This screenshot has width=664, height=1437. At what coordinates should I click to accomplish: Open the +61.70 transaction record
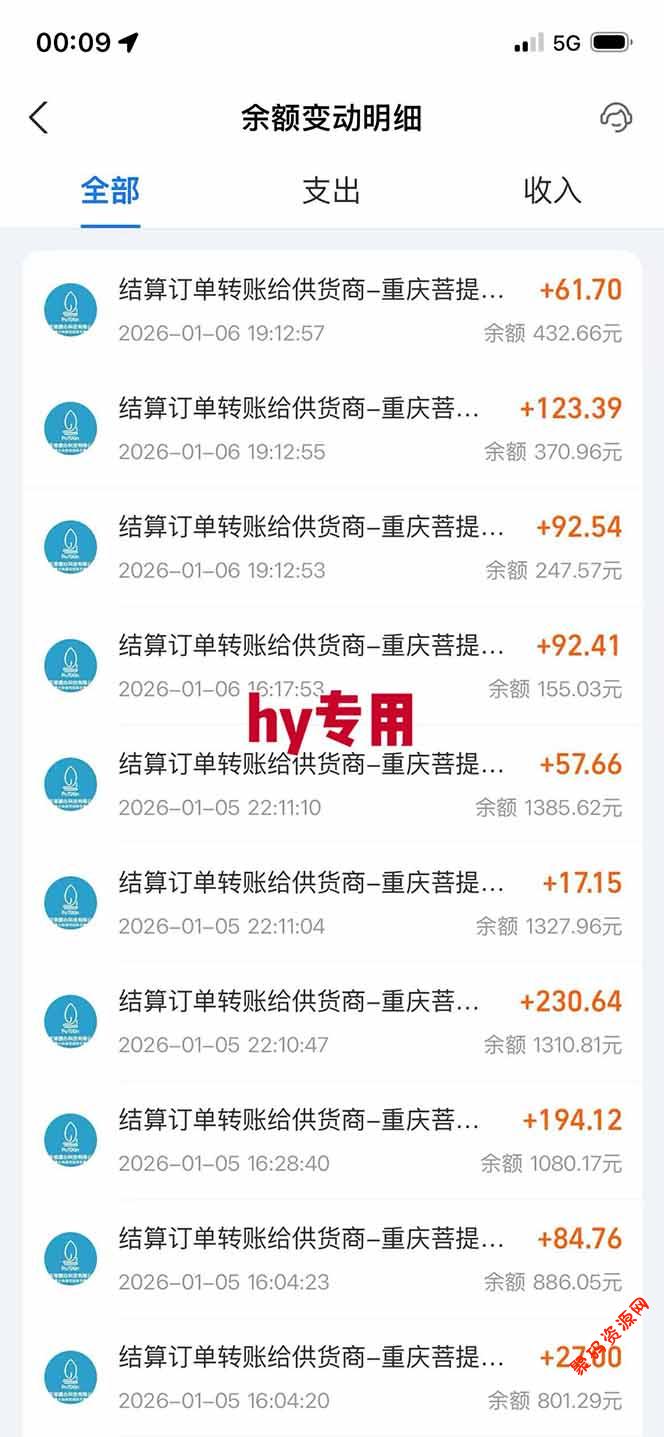click(x=332, y=310)
